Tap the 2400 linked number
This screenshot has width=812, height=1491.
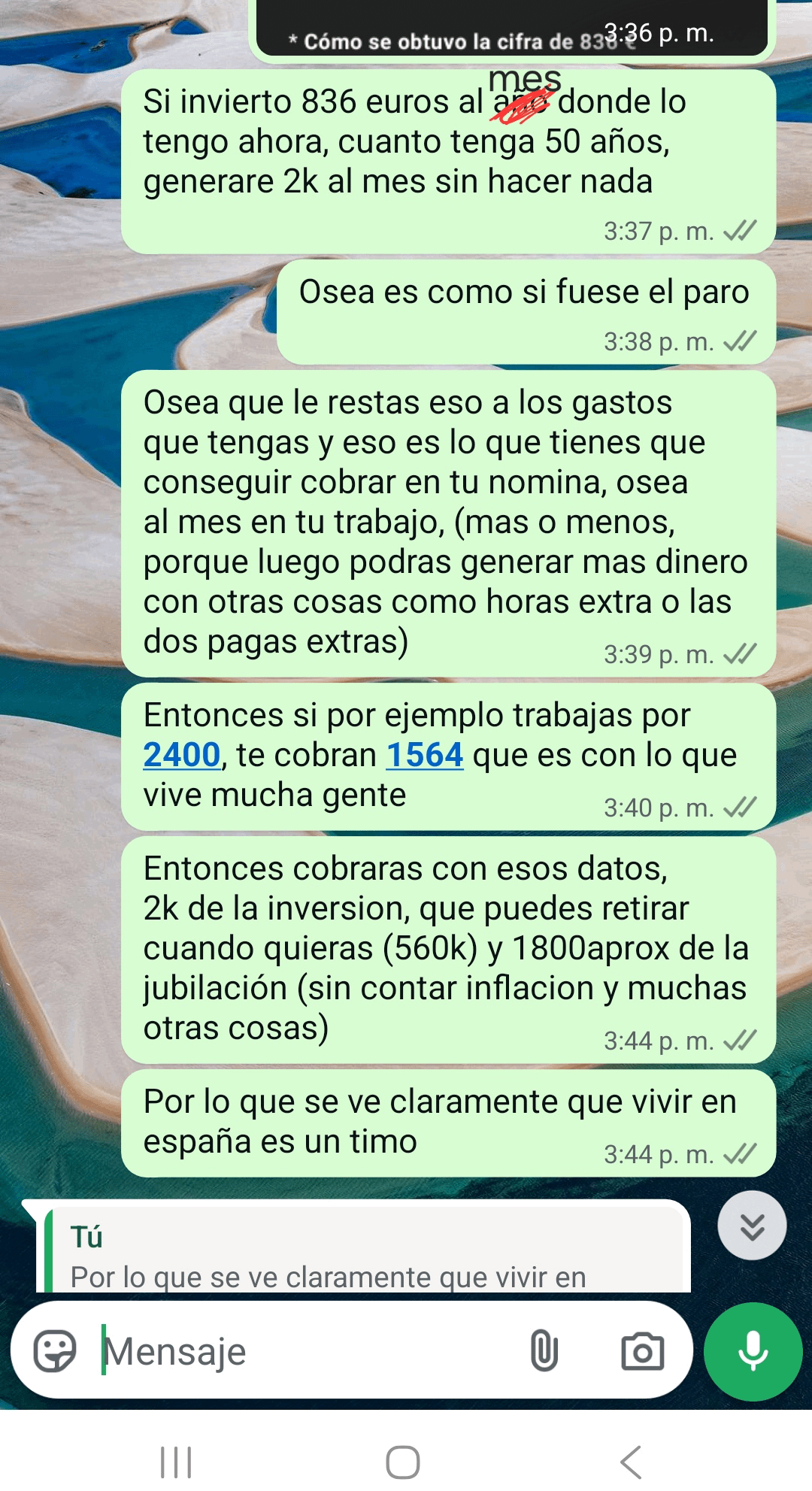[x=182, y=755]
